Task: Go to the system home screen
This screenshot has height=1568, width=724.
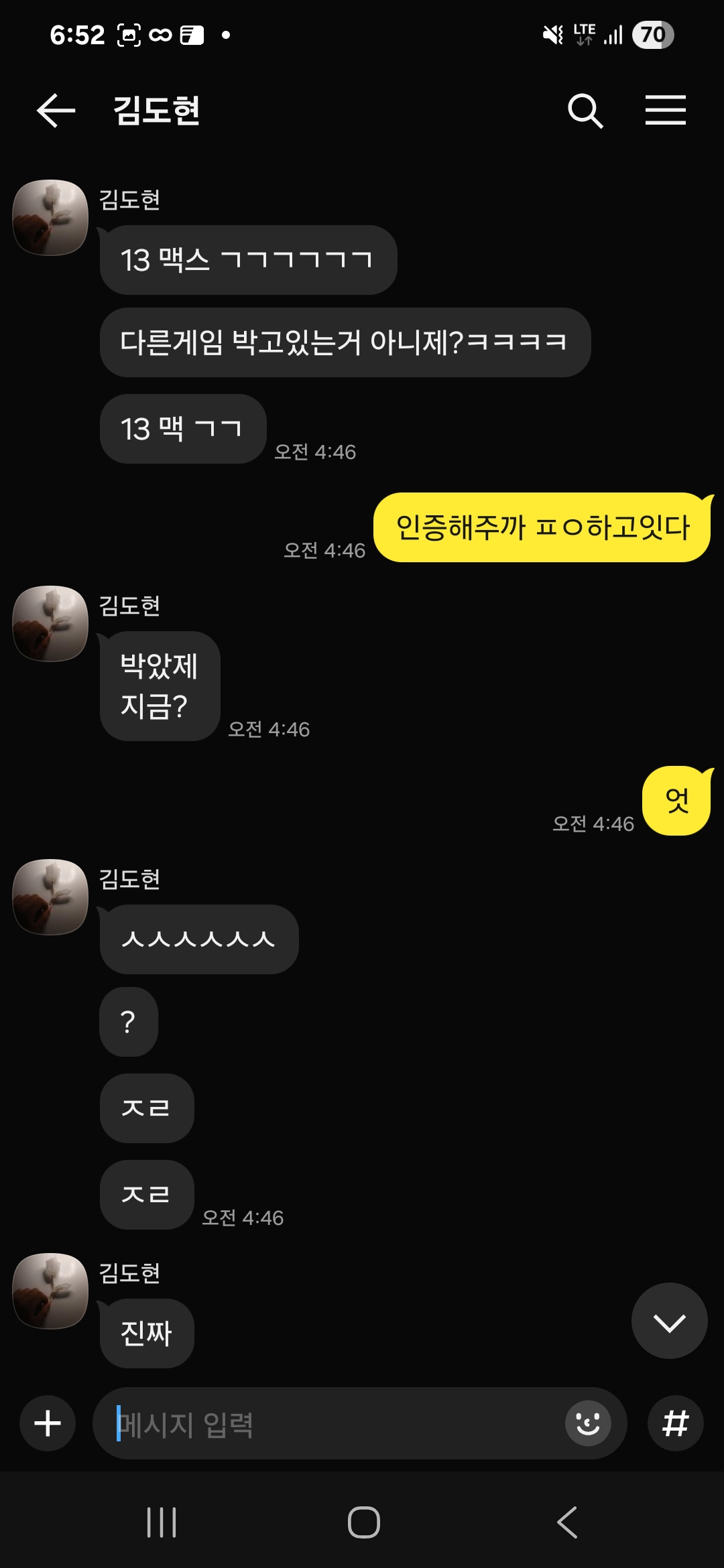Action: (x=363, y=1522)
